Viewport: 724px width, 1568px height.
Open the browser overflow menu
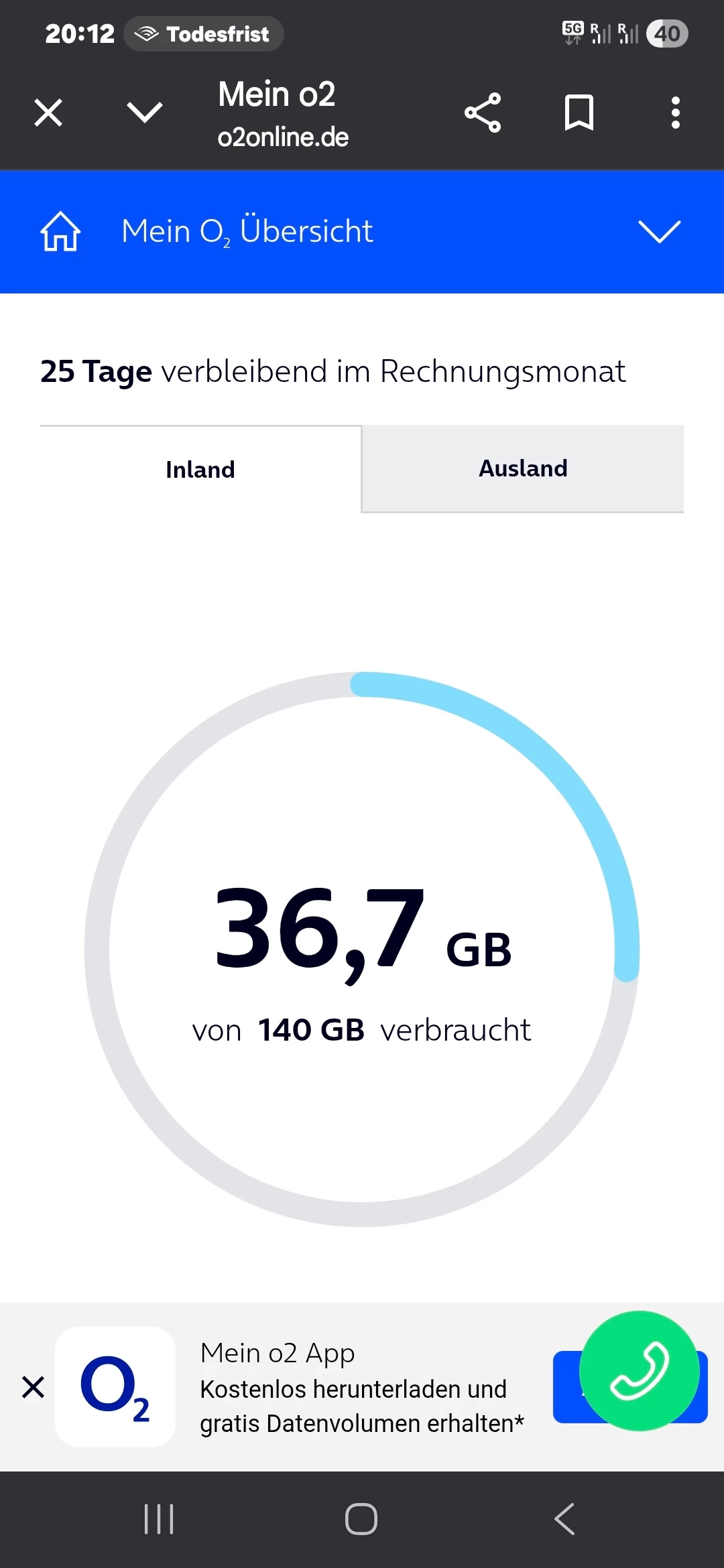[x=676, y=113]
